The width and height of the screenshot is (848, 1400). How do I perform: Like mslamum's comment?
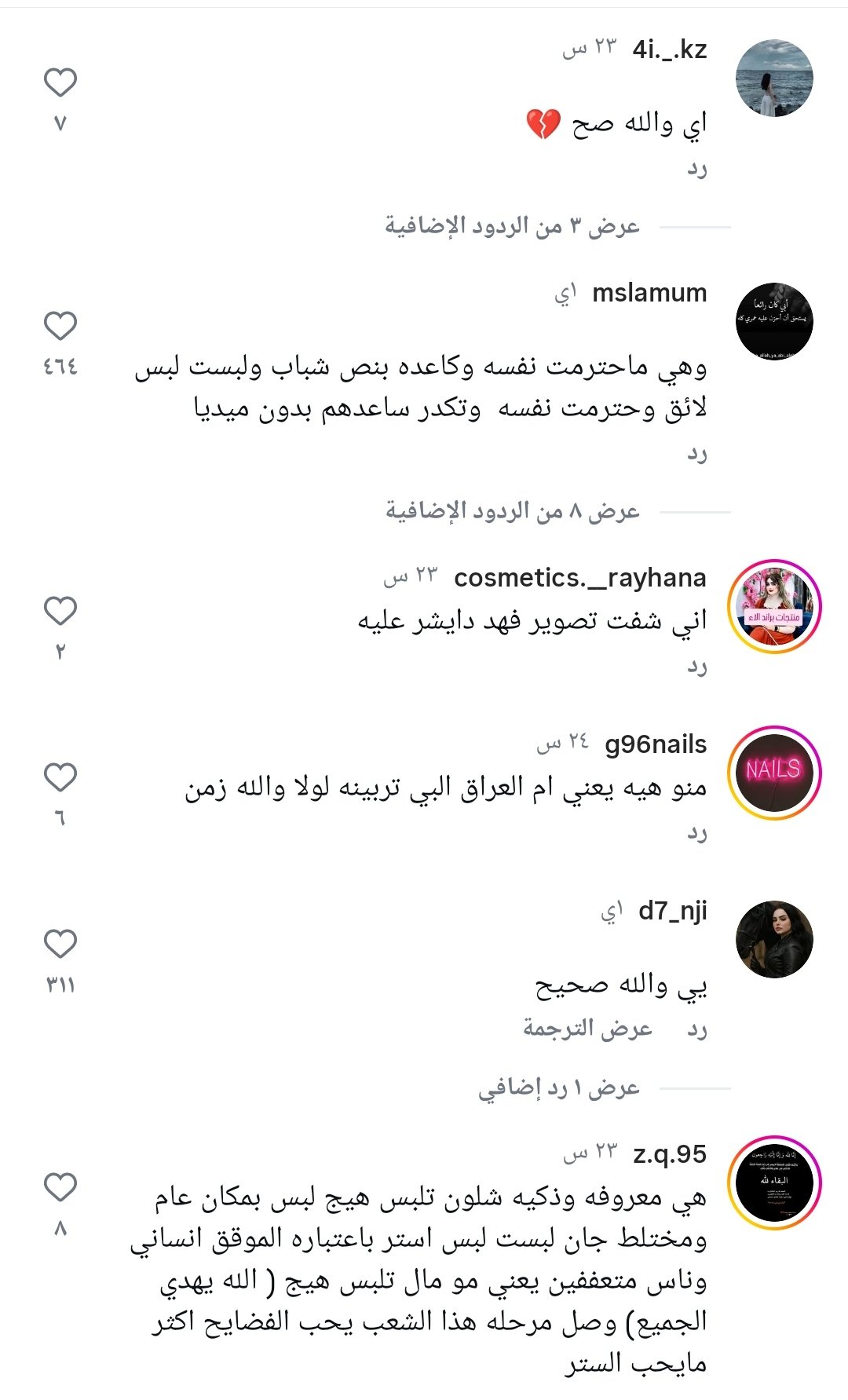coord(60,326)
